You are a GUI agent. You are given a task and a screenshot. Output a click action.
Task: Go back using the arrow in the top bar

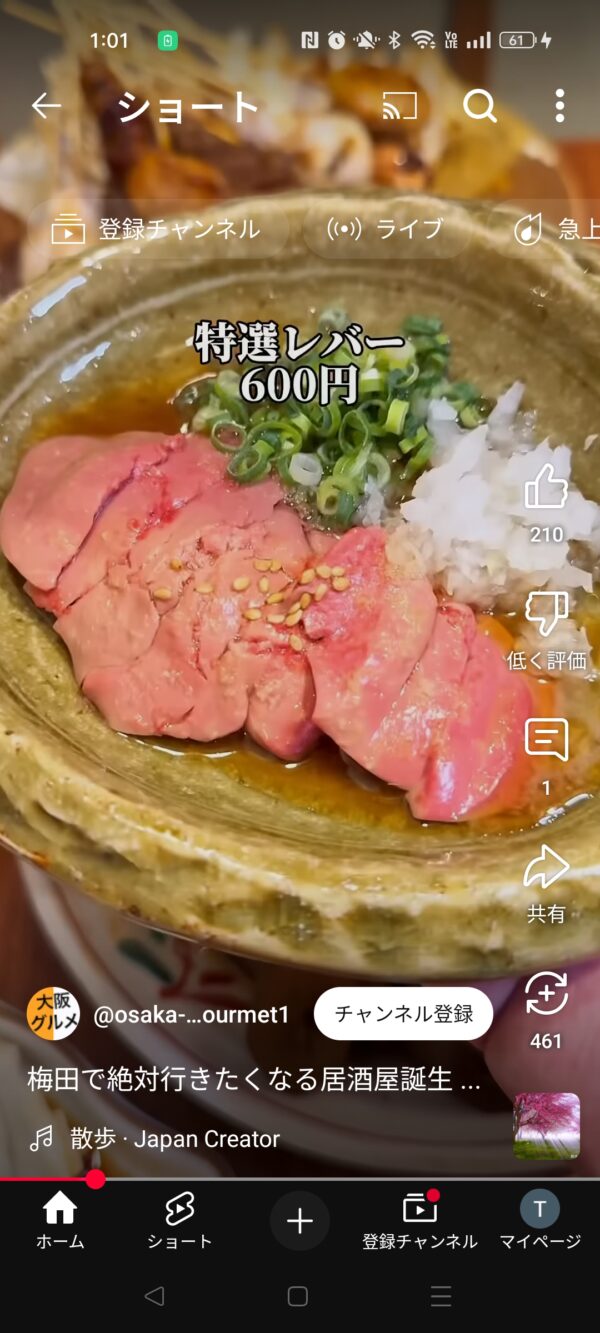[46, 106]
